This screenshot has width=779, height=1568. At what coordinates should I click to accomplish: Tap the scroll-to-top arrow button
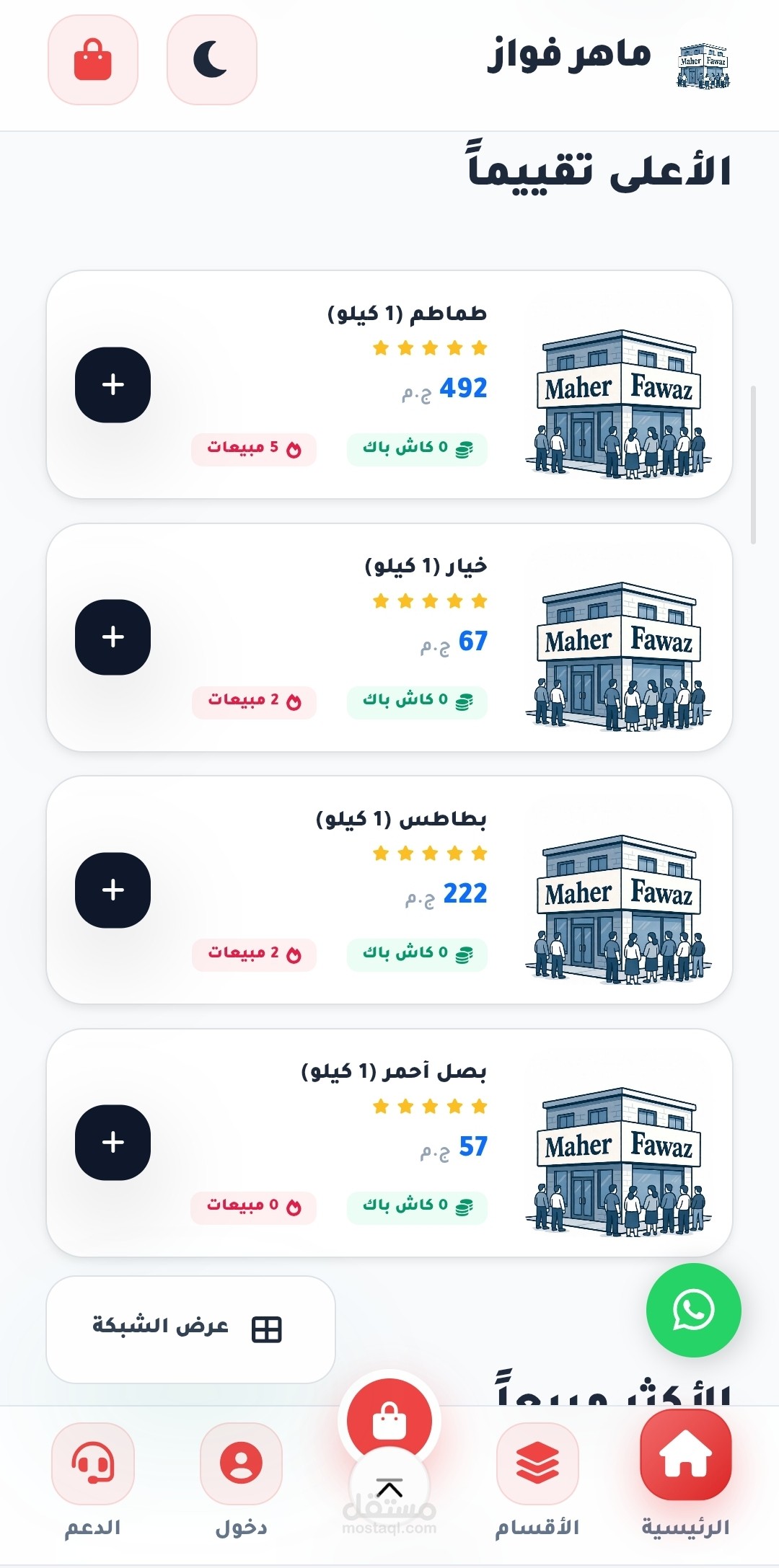coord(389,1488)
